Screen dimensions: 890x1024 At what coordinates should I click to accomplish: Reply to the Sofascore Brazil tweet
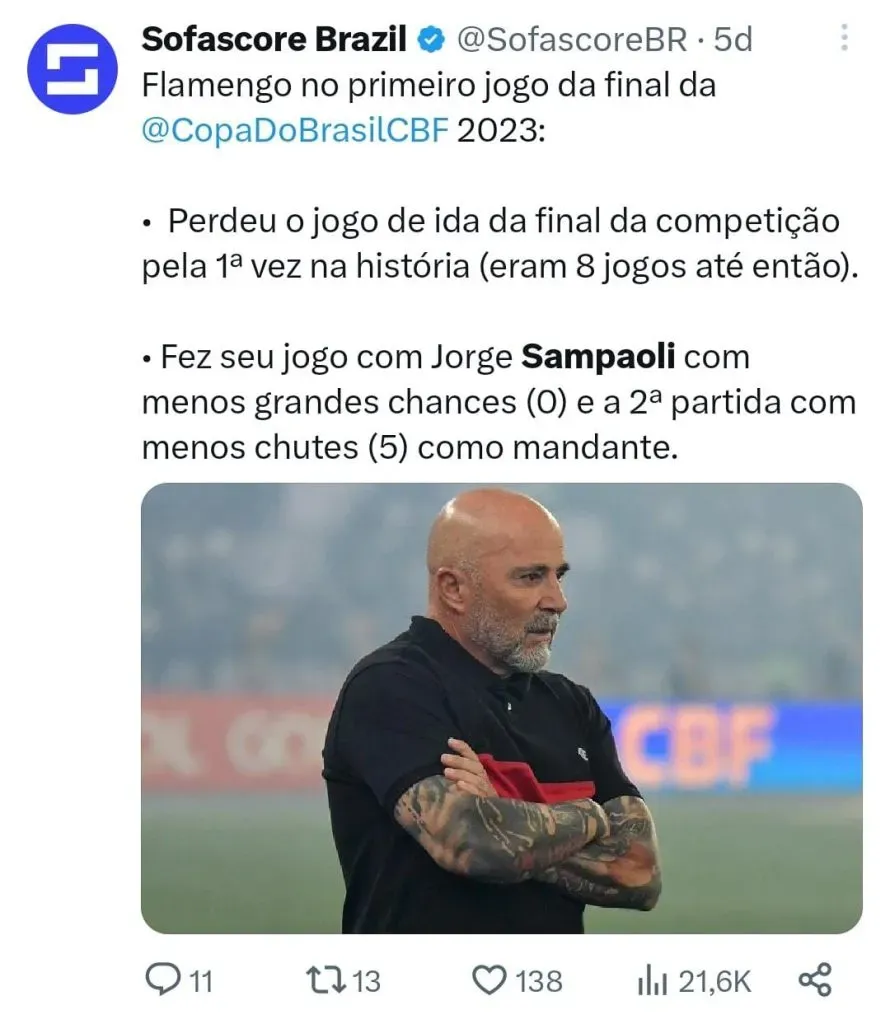162,980
